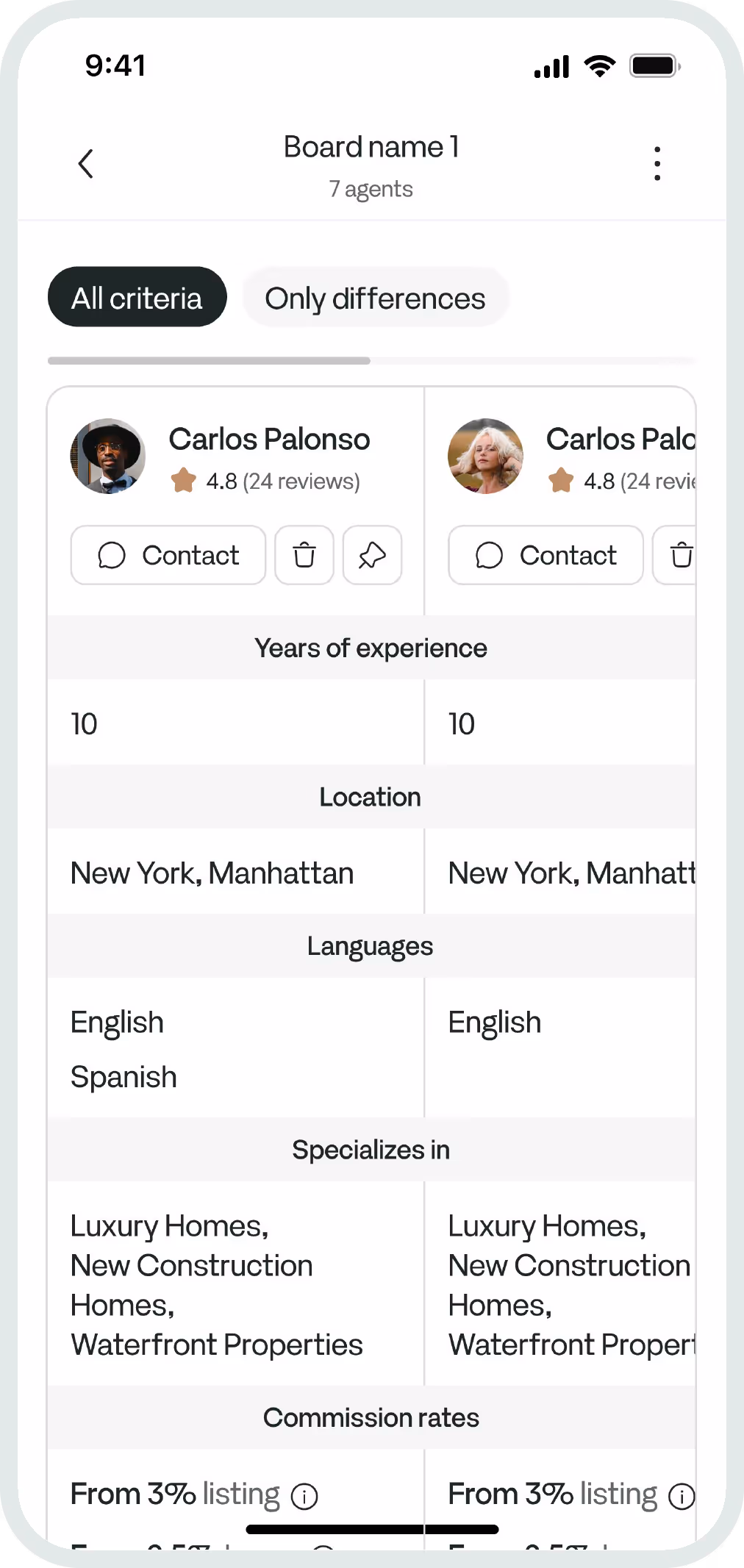The height and width of the screenshot is (1568, 744).
Task: Contact the first Carlos Palonso agent
Action: coord(168,555)
